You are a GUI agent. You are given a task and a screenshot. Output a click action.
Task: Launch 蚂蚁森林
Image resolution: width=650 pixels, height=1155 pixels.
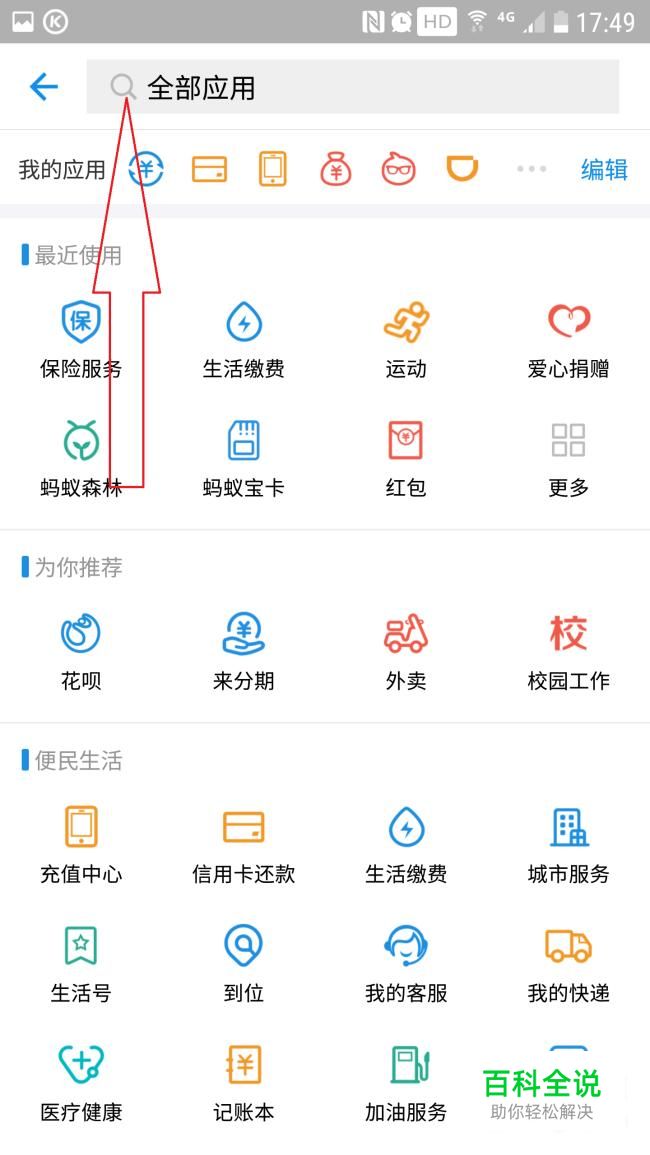click(x=81, y=458)
